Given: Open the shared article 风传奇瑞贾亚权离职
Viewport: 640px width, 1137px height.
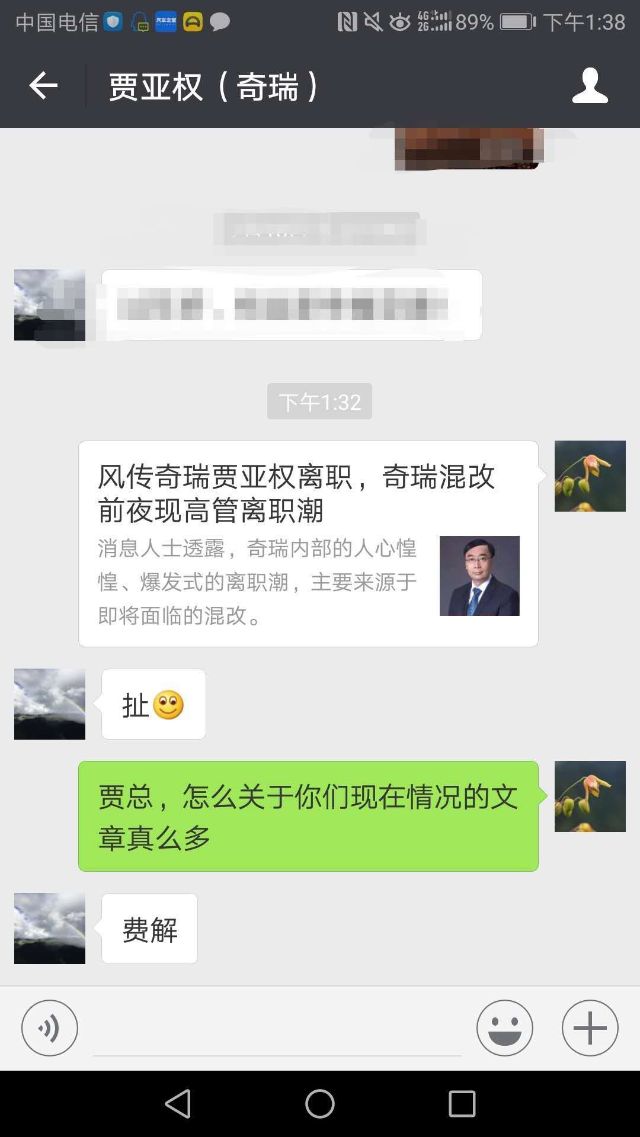Looking at the screenshot, I should (308, 544).
